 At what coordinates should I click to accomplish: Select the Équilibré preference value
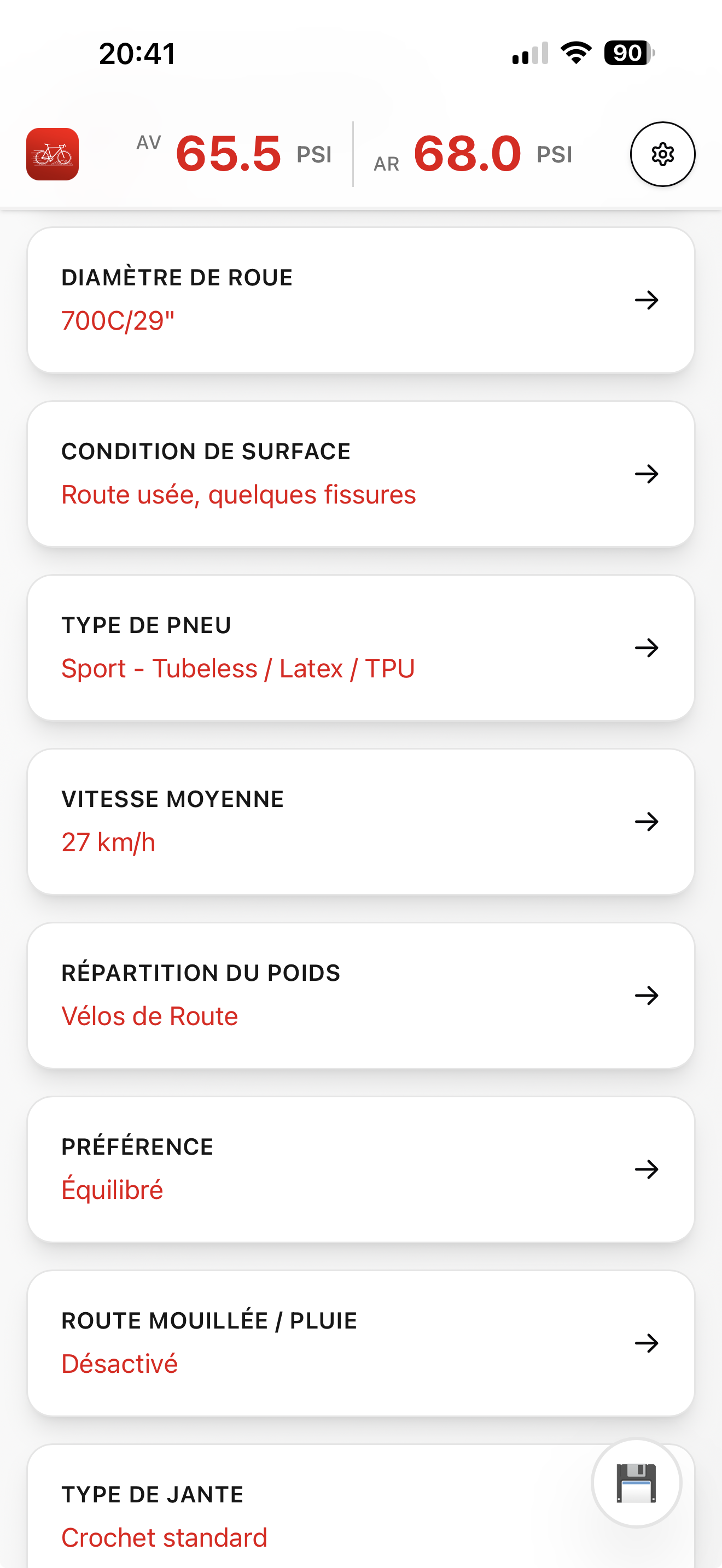pyautogui.click(x=112, y=1189)
